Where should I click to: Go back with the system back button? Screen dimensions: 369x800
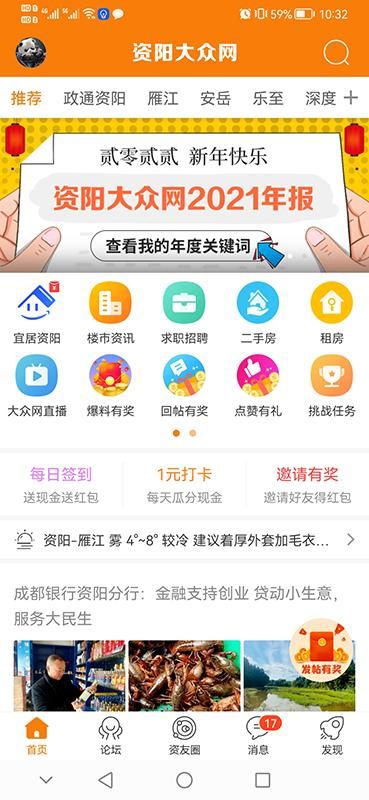point(106,780)
